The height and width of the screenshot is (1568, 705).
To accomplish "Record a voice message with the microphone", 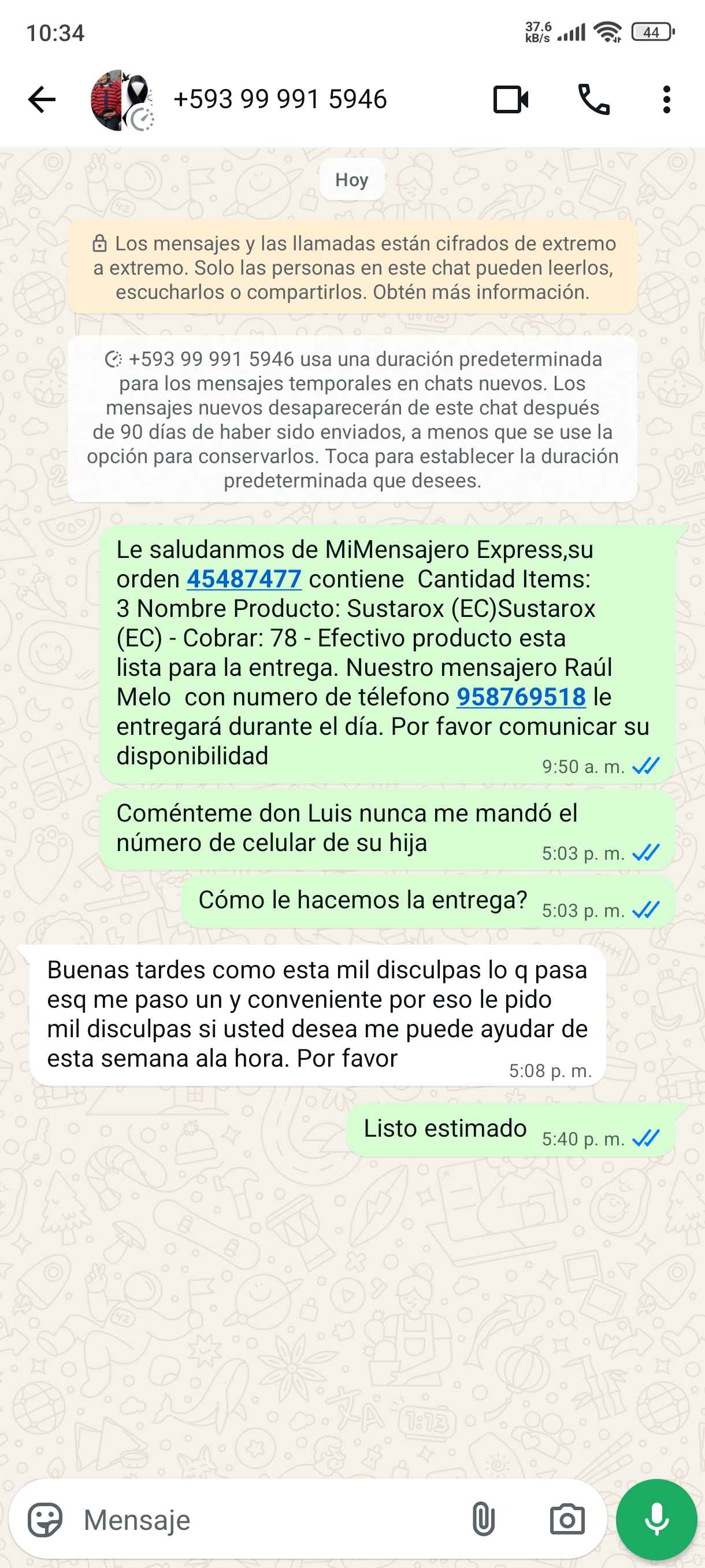I will coord(656,1520).
